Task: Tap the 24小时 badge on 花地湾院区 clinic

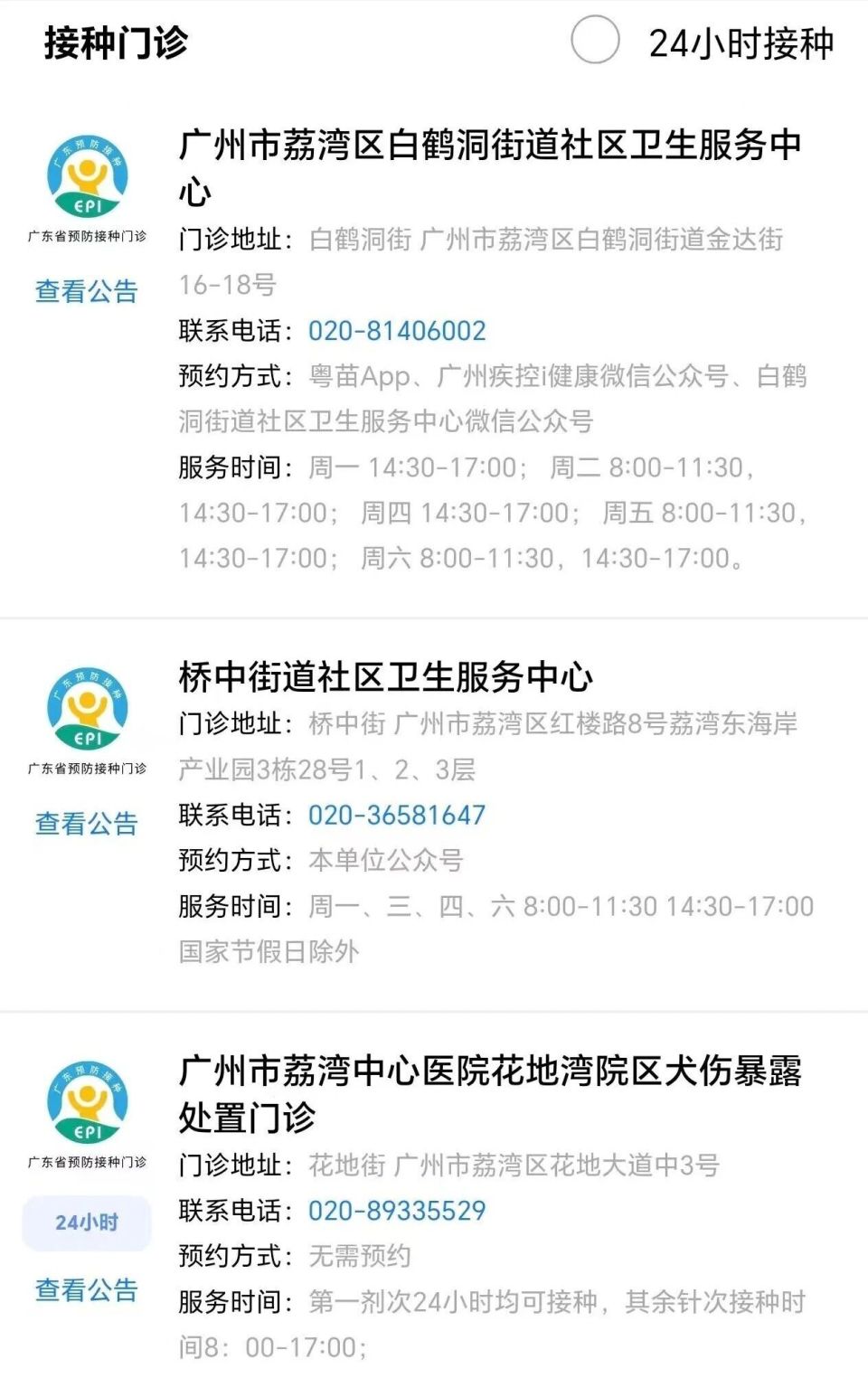Action: click(86, 1222)
